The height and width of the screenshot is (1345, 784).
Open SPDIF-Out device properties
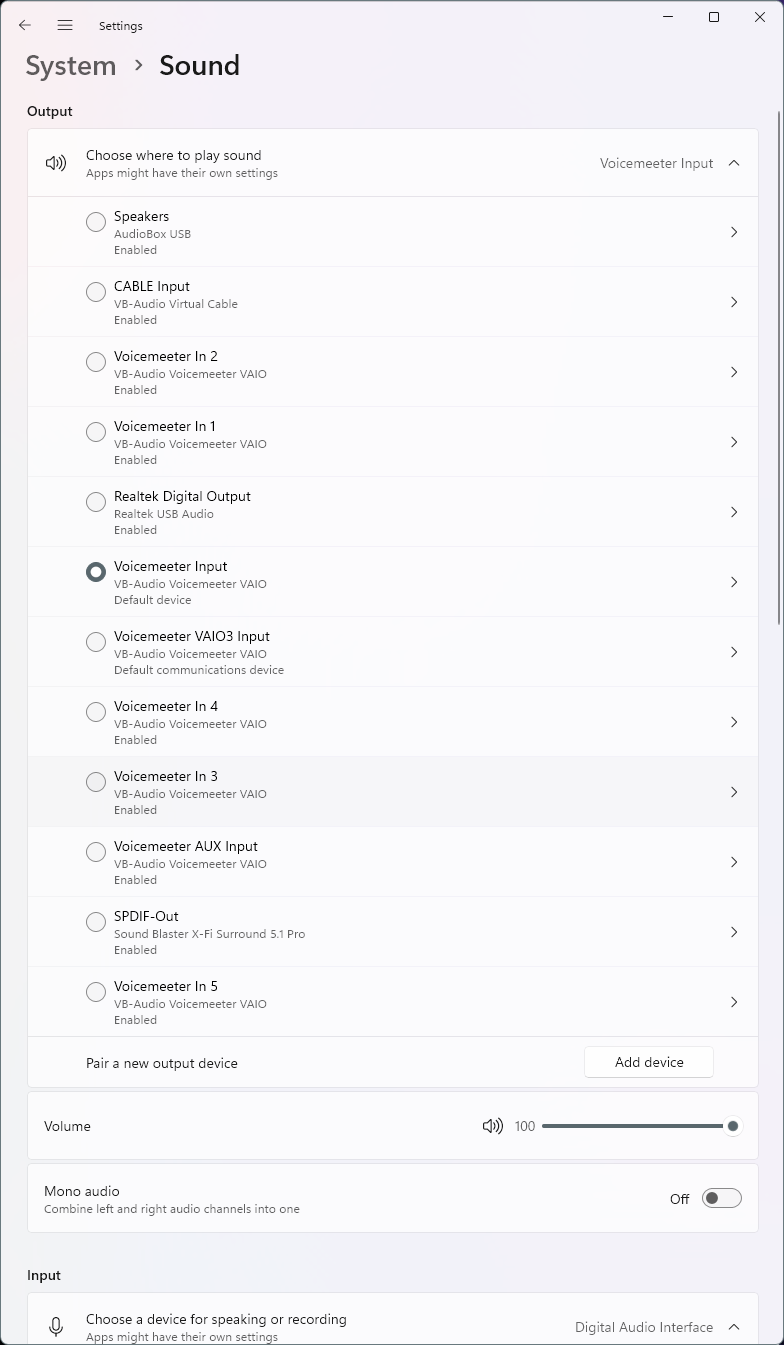click(x=734, y=932)
